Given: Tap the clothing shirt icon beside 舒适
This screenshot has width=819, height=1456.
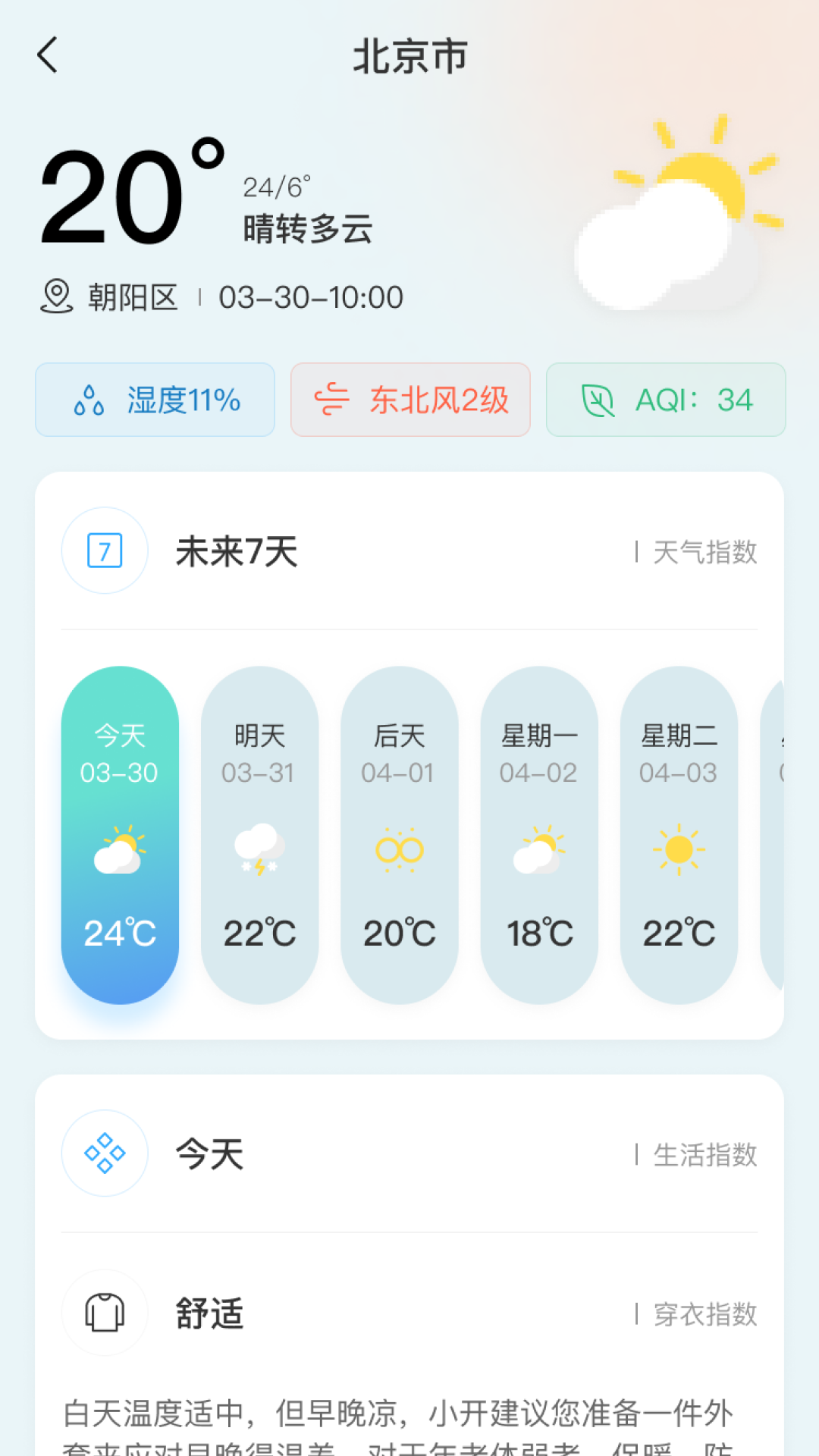Looking at the screenshot, I should (x=104, y=1312).
